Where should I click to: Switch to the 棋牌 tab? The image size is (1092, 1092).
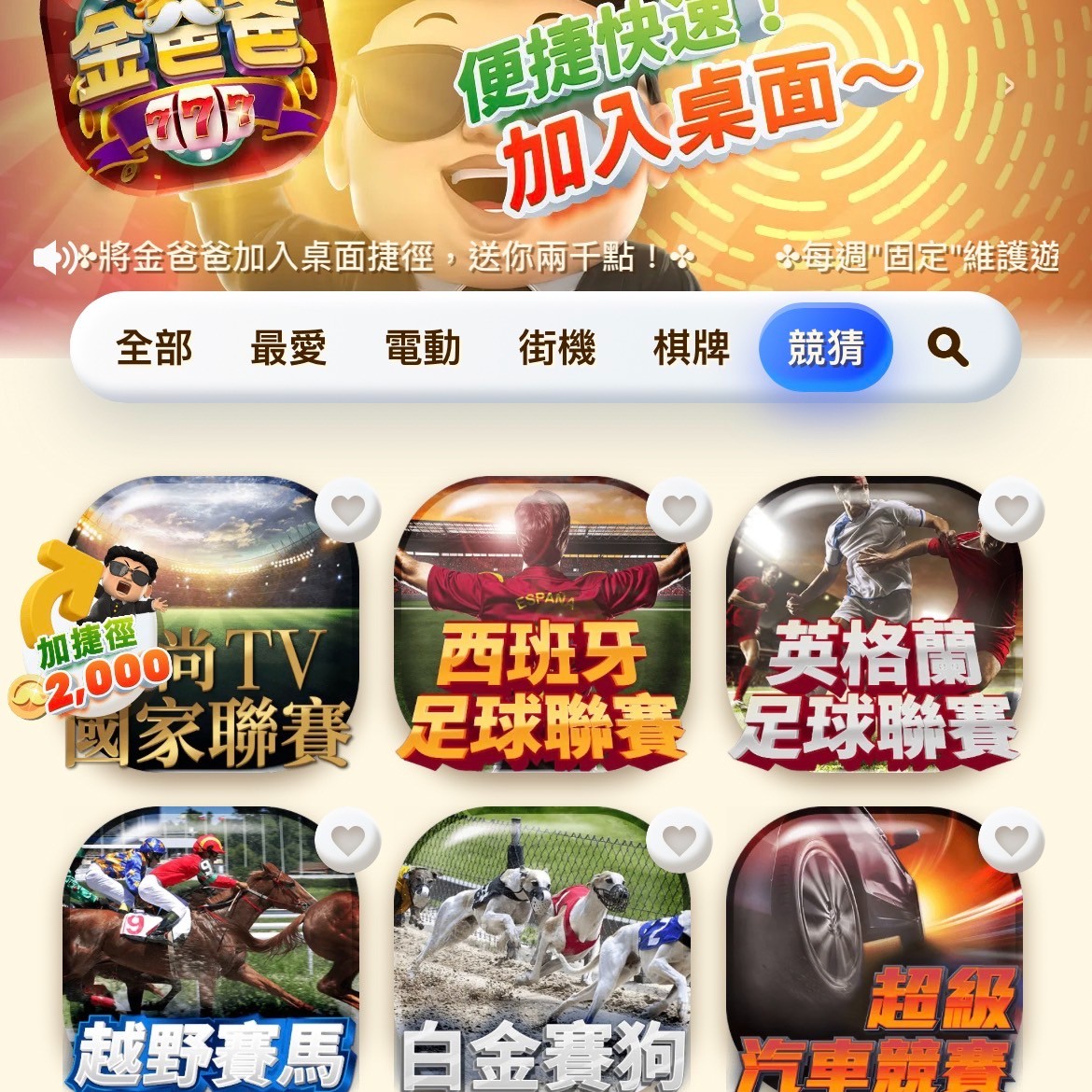pyautogui.click(x=692, y=348)
